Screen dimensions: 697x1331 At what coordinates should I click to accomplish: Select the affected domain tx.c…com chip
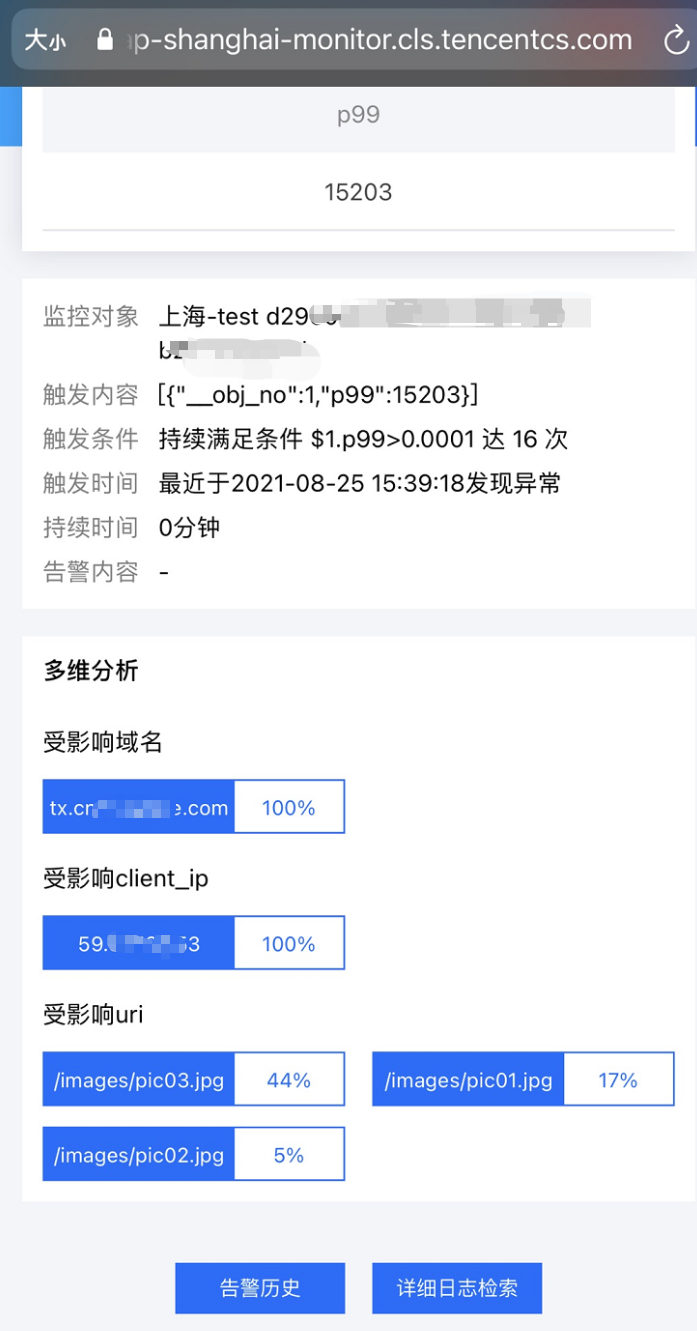139,807
